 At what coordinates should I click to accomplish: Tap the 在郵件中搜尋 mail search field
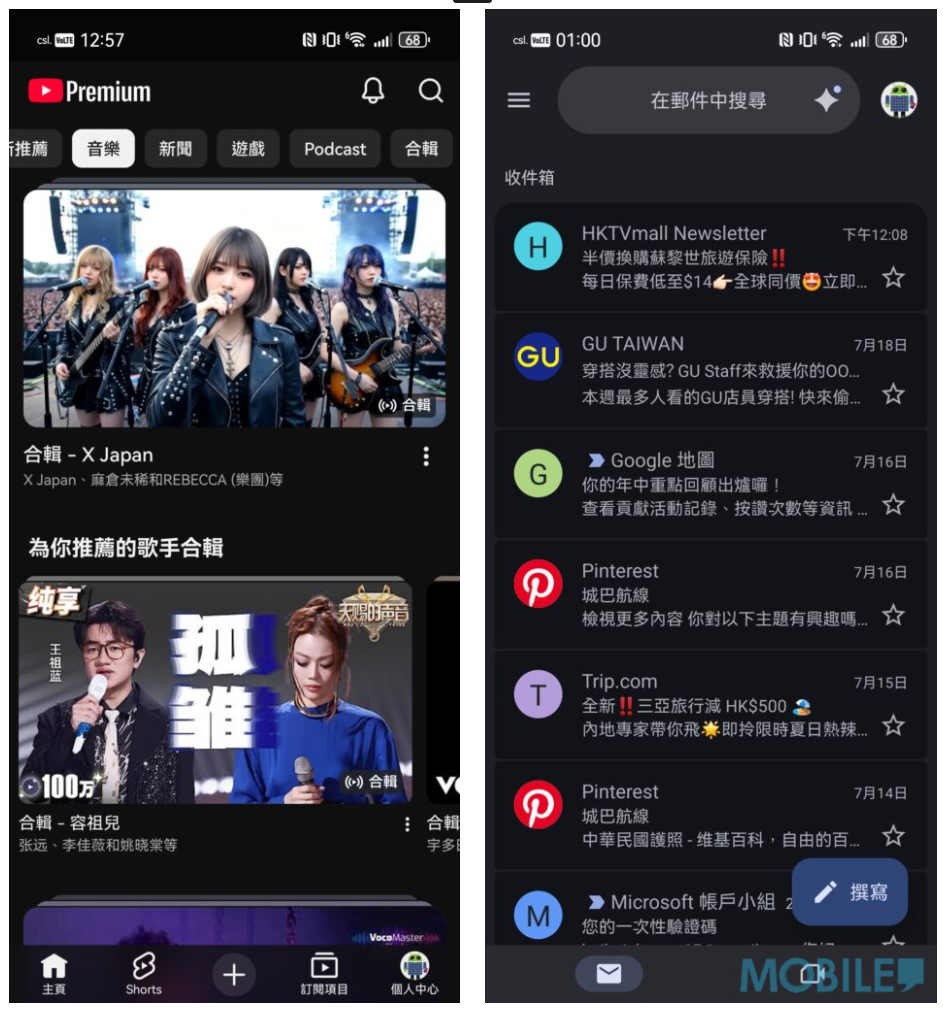coord(708,100)
